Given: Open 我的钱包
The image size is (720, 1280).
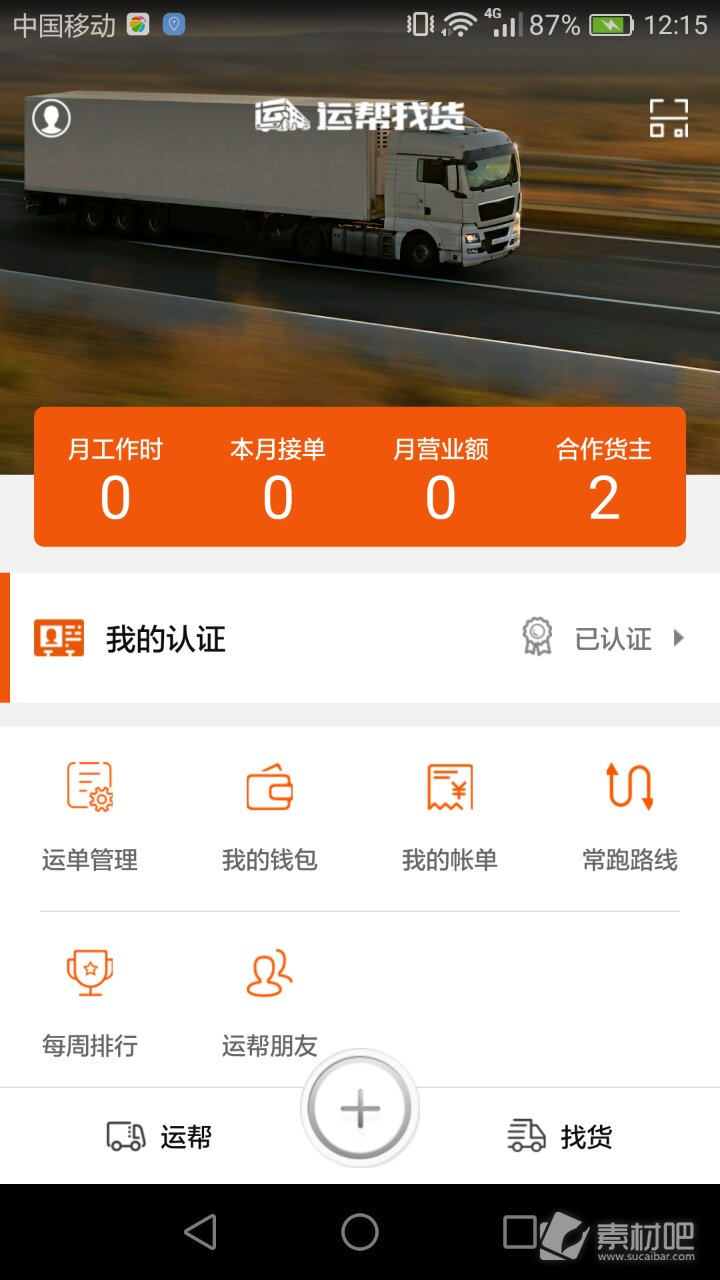Looking at the screenshot, I should [270, 812].
